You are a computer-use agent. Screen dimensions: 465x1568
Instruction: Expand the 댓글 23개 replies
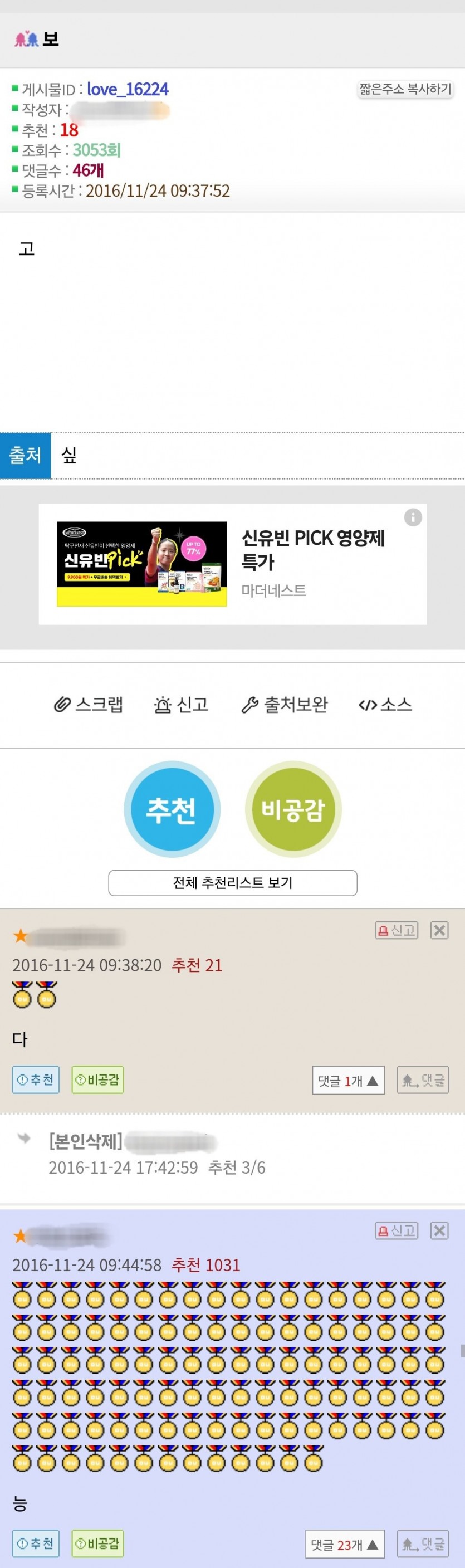click(x=345, y=1544)
